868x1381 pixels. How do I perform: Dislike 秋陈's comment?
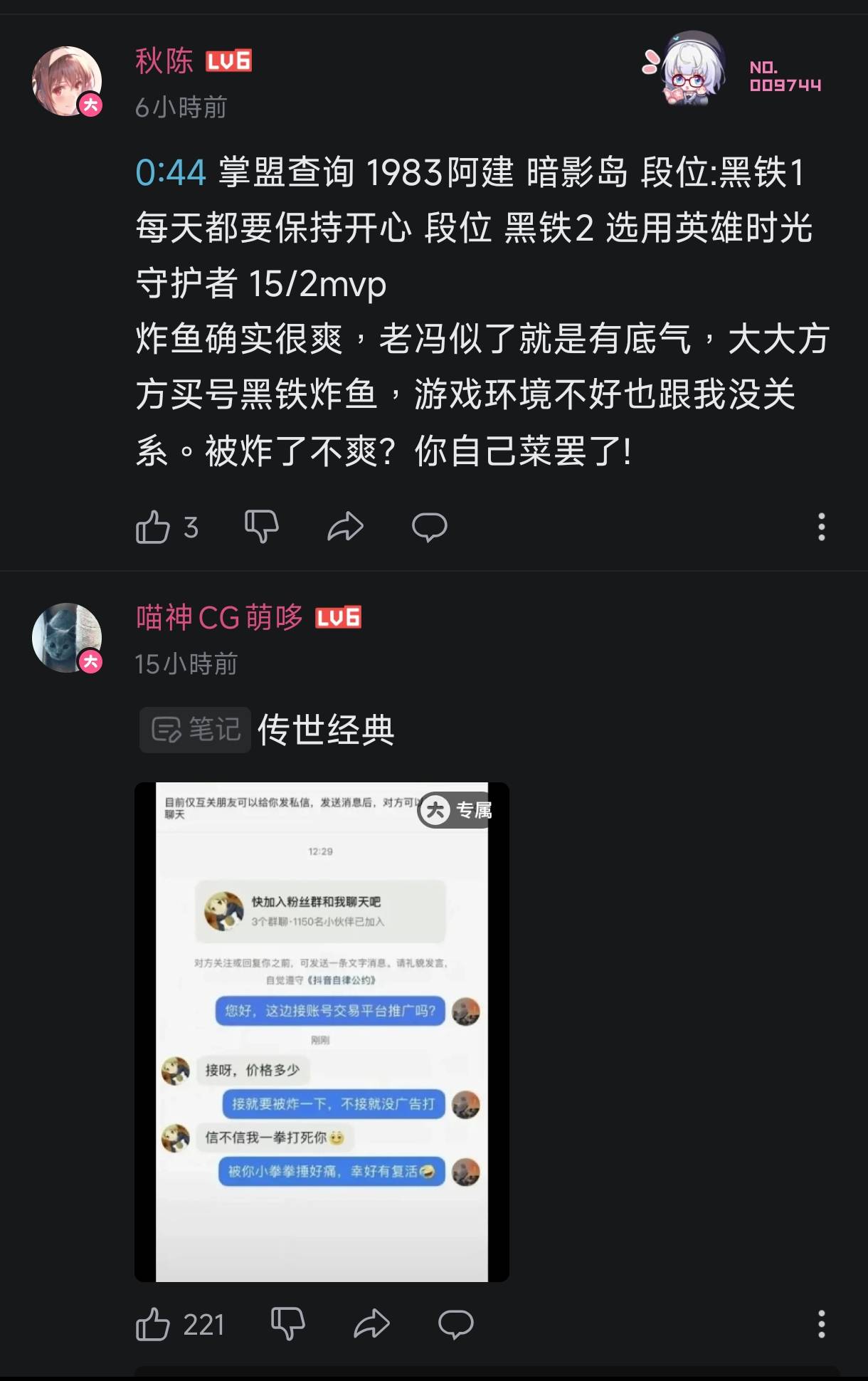pyautogui.click(x=261, y=527)
